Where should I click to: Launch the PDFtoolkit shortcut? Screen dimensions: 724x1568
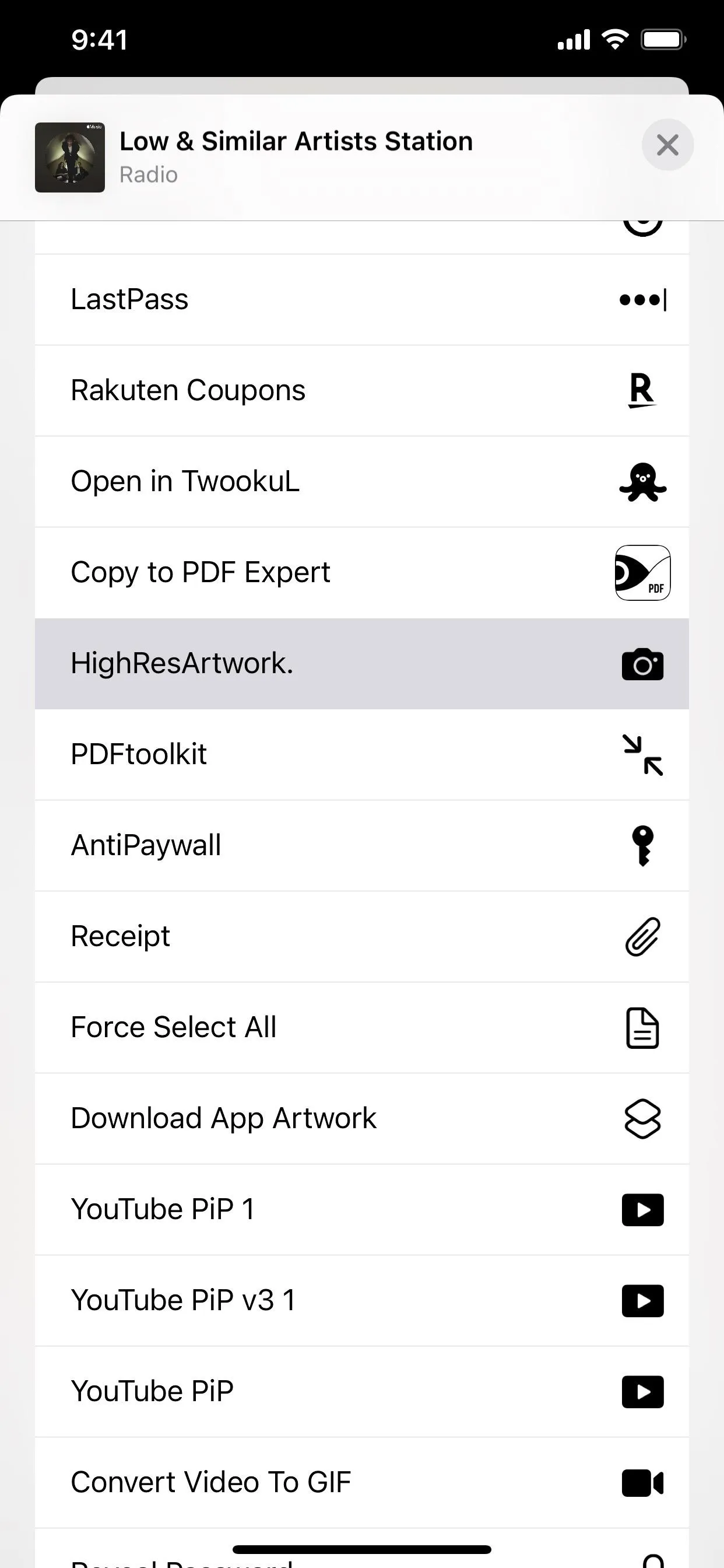pos(362,755)
